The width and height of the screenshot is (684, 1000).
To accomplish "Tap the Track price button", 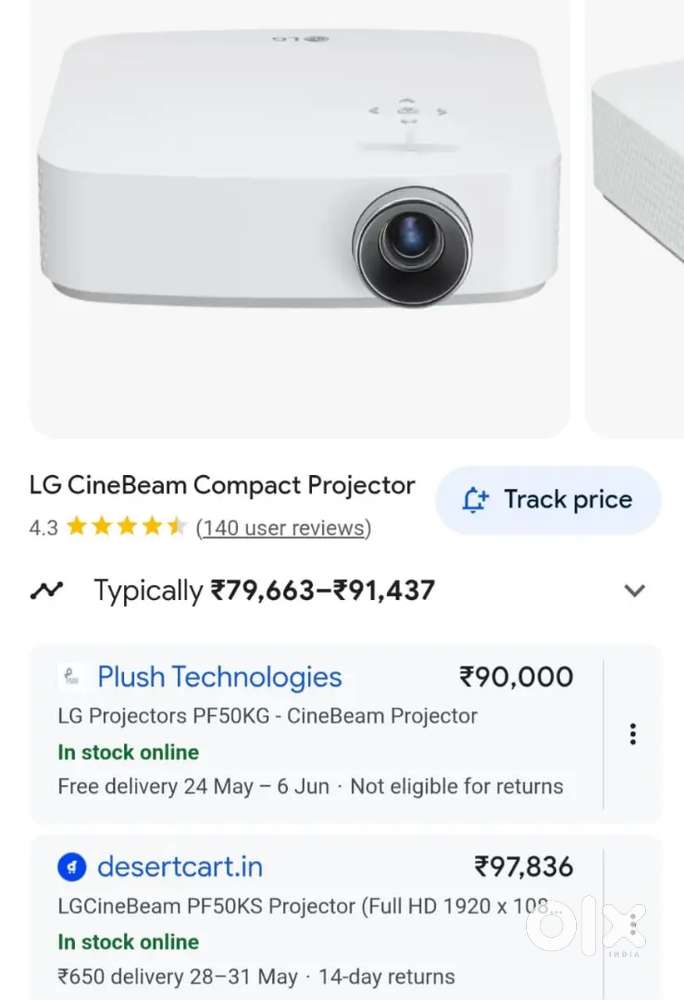I will pos(548,500).
